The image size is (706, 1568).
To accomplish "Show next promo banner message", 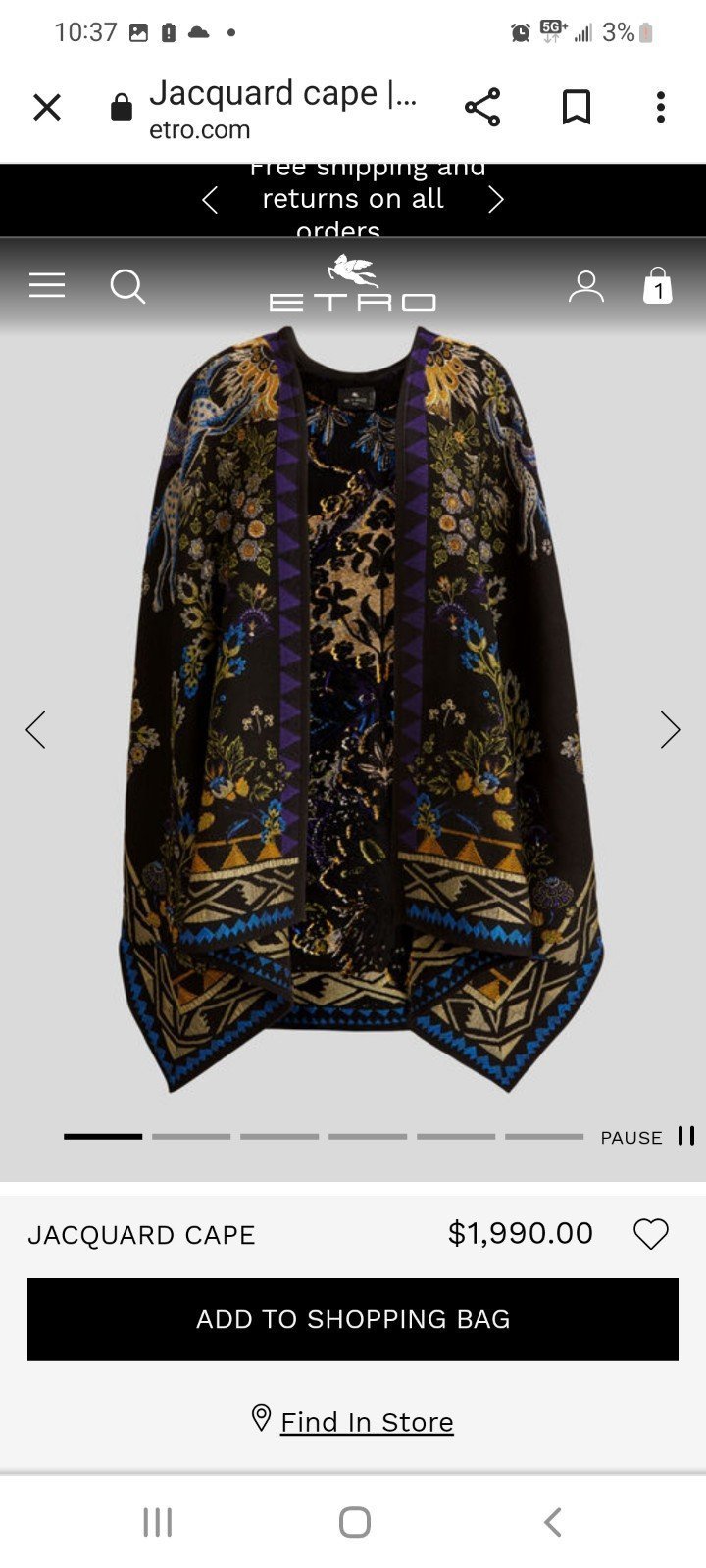I will [x=496, y=200].
